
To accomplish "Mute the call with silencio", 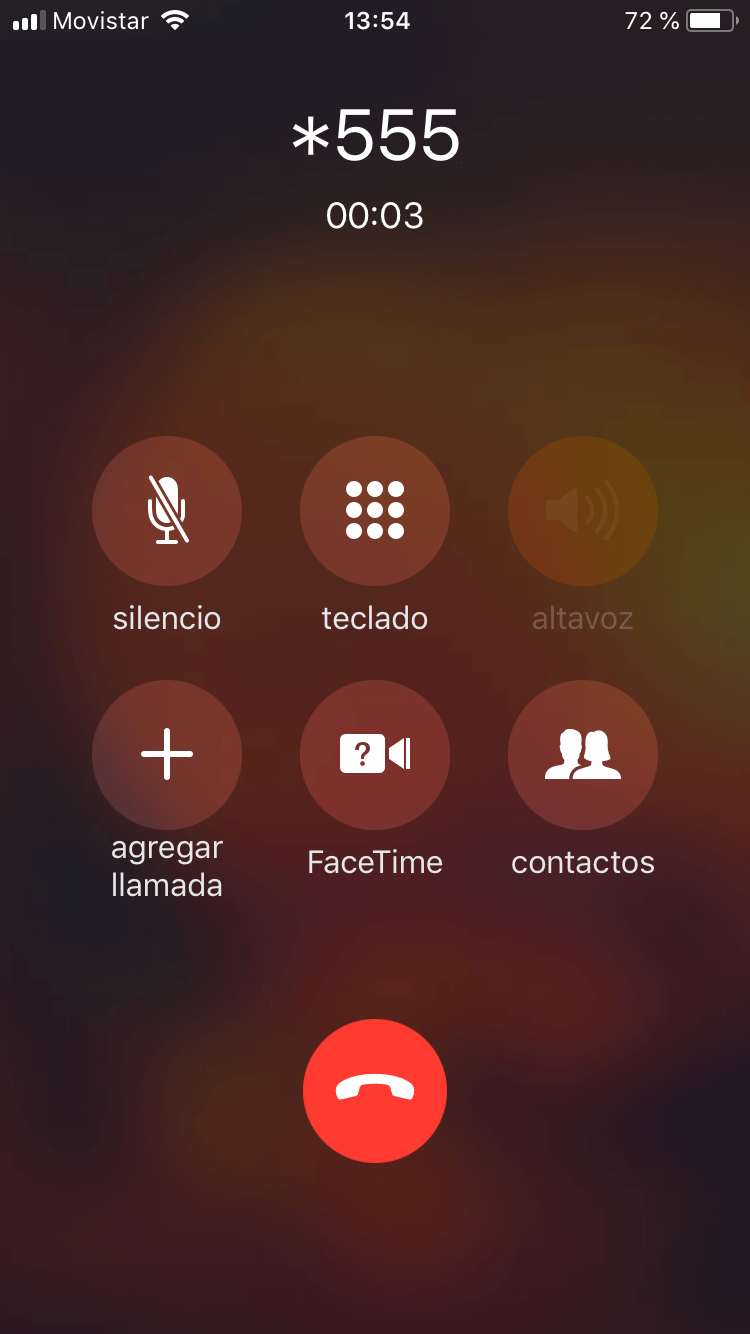I will (167, 511).
